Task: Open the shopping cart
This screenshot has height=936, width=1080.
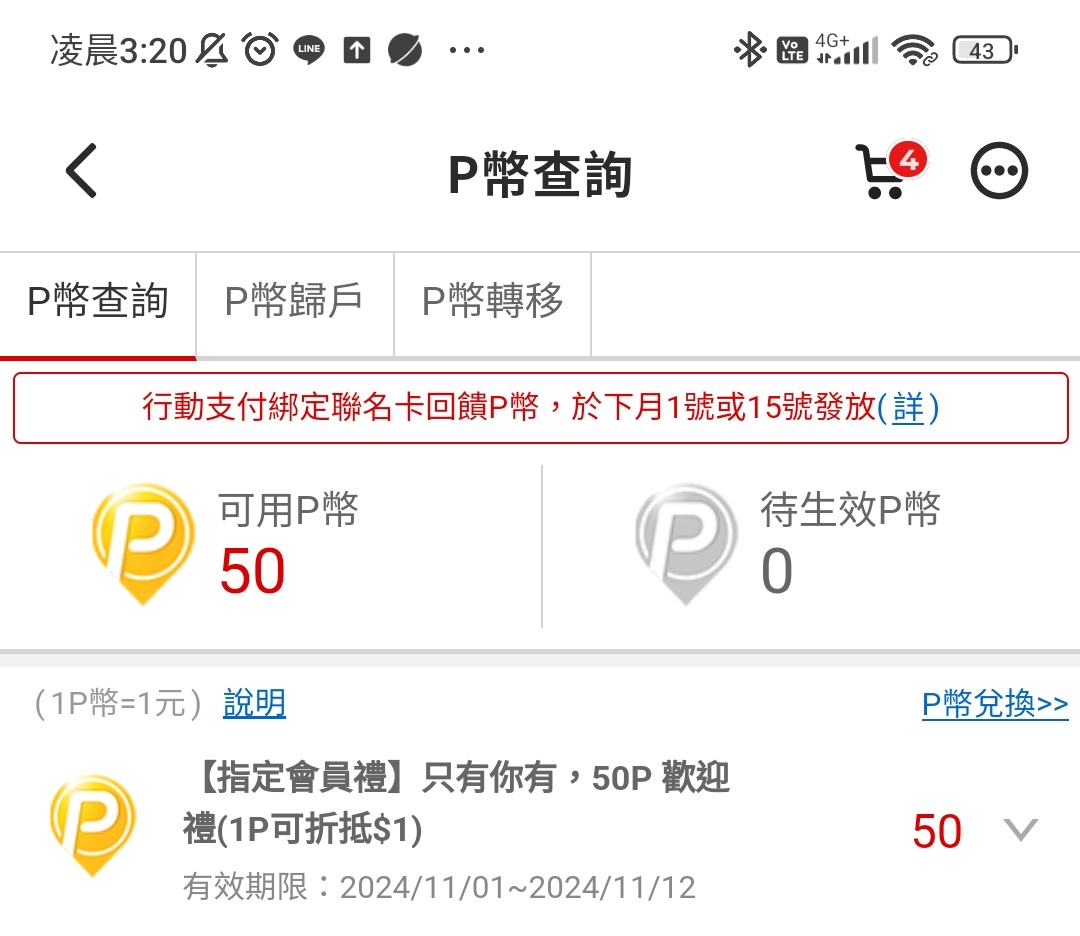Action: (x=886, y=172)
